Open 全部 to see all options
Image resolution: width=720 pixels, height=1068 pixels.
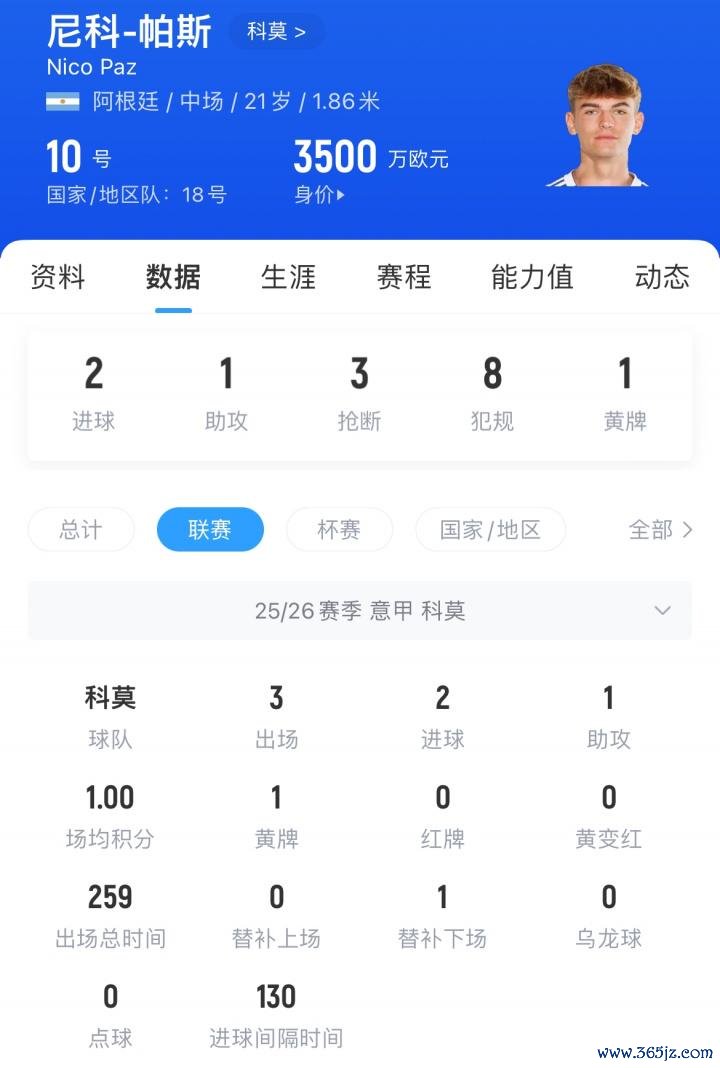(660, 530)
